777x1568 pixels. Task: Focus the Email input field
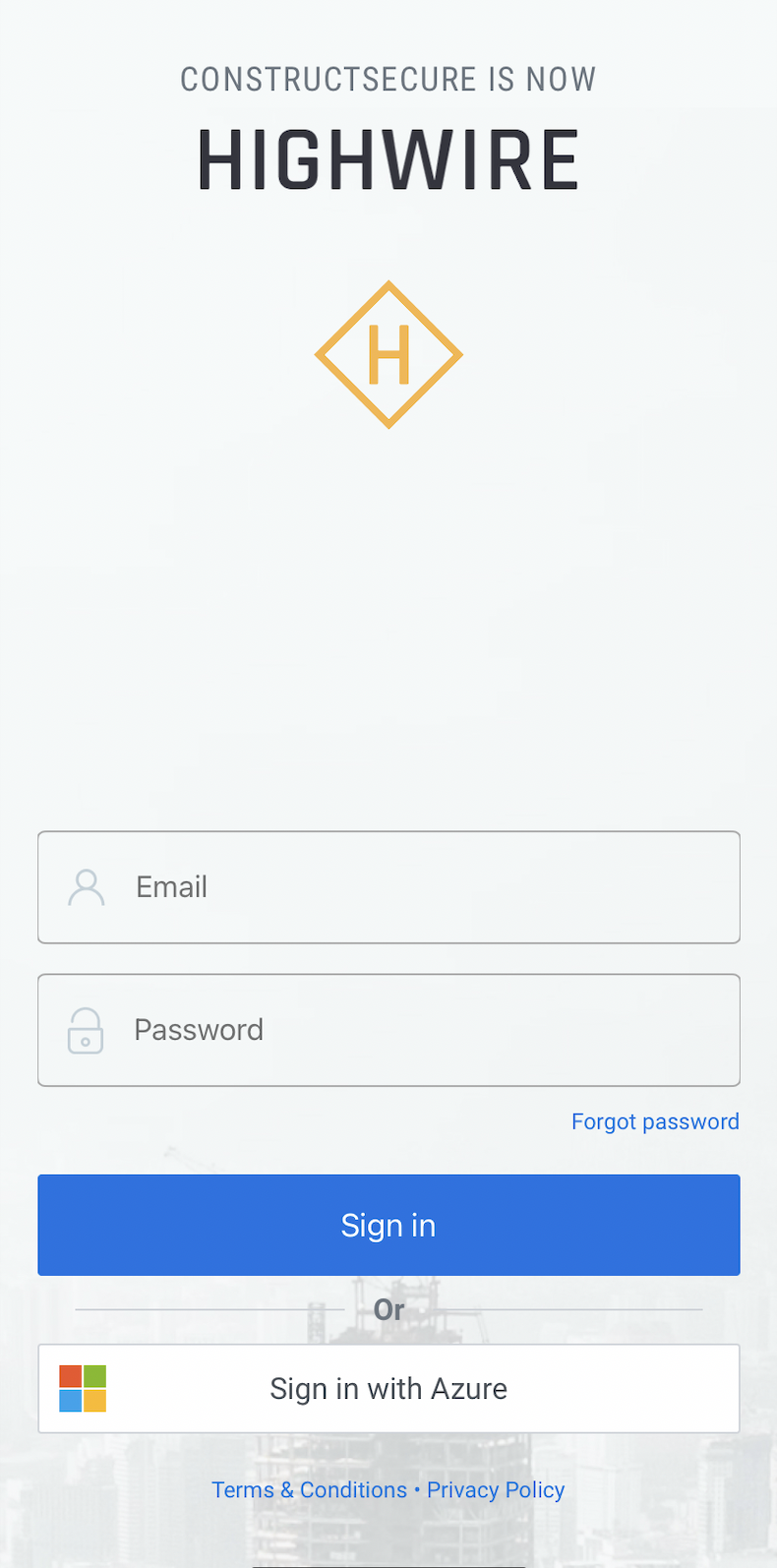(388, 887)
